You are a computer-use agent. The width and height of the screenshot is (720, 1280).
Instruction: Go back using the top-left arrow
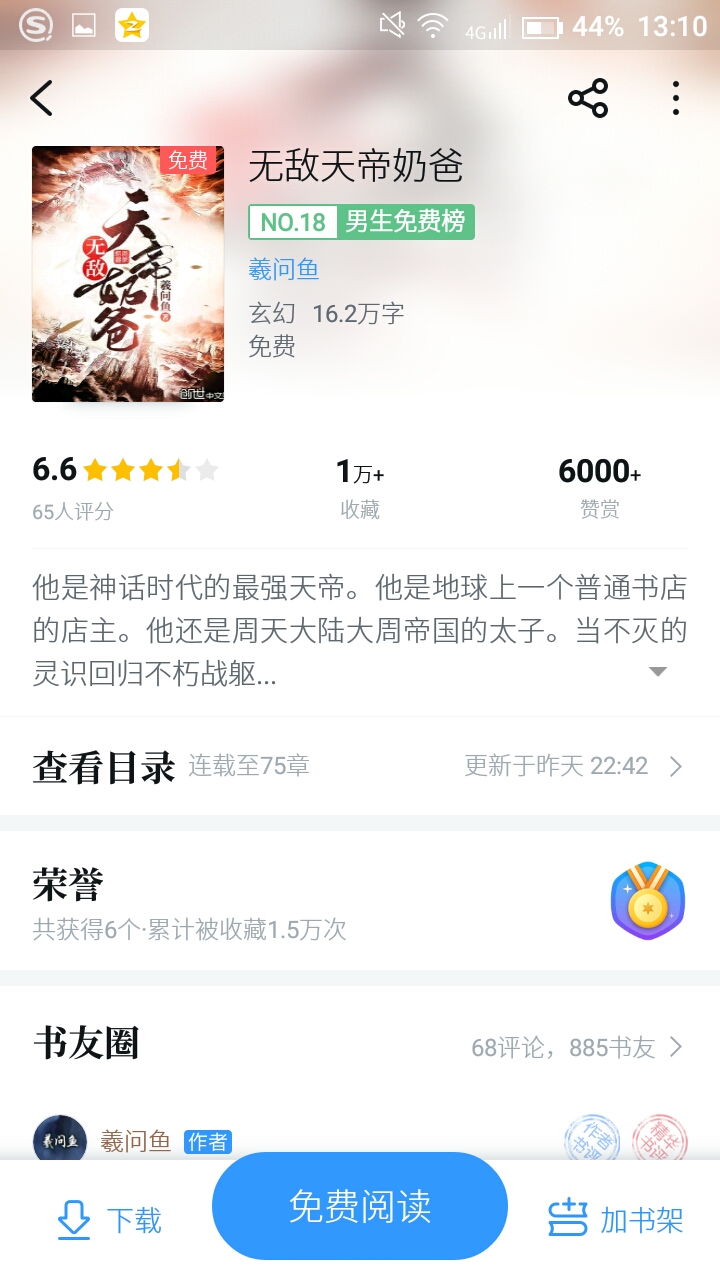pos(41,98)
